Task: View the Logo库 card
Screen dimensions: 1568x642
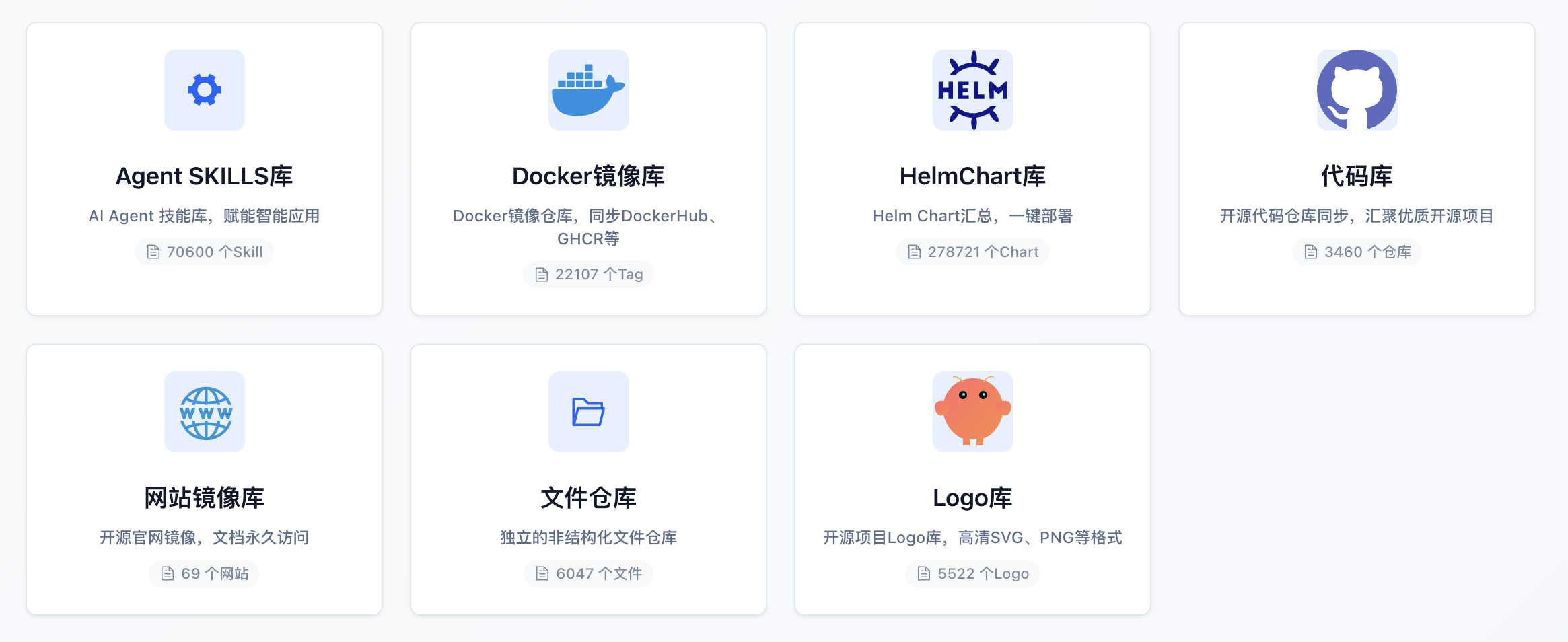Action: click(x=972, y=497)
